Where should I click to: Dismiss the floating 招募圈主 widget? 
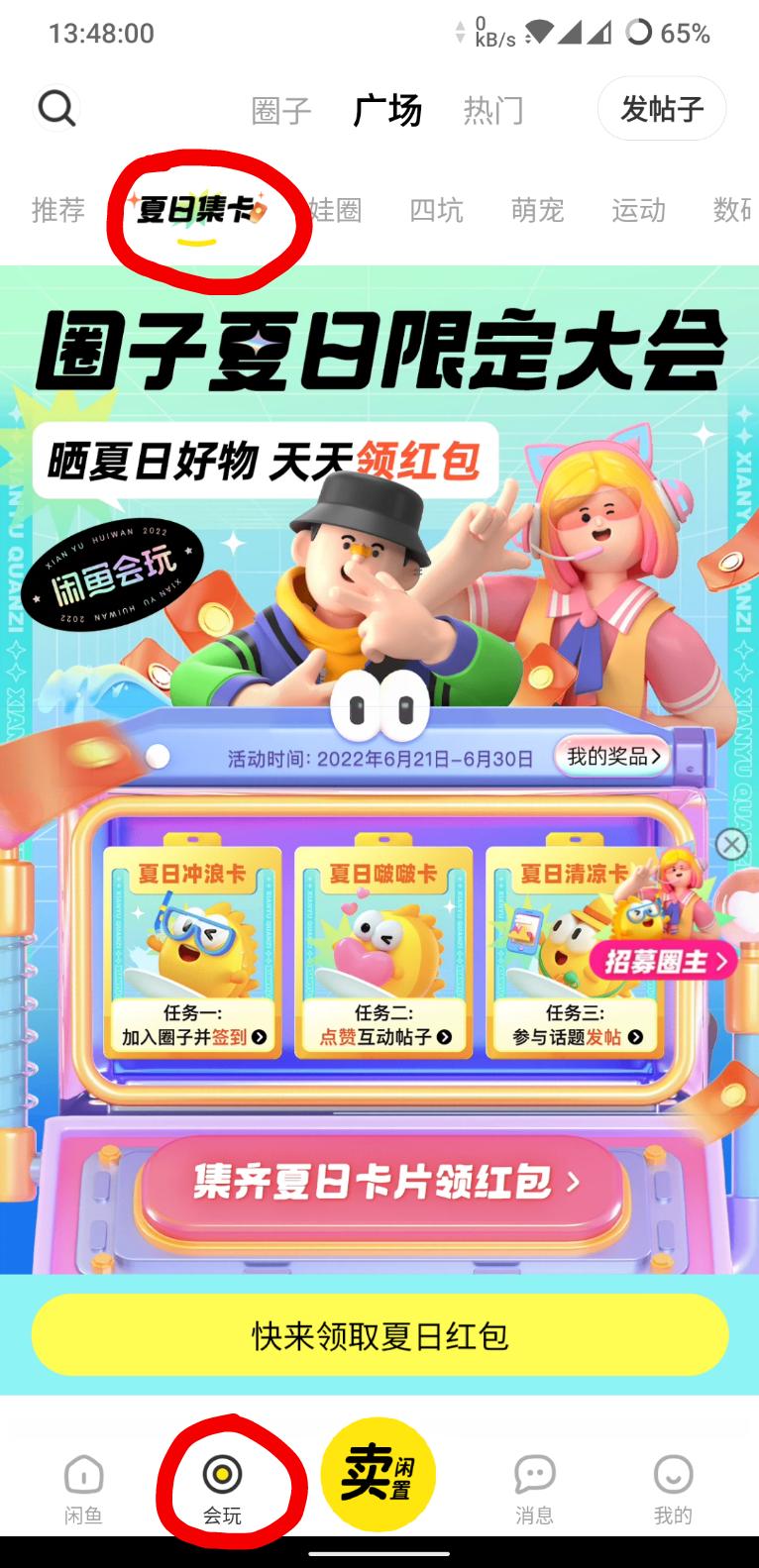pyautogui.click(x=731, y=845)
